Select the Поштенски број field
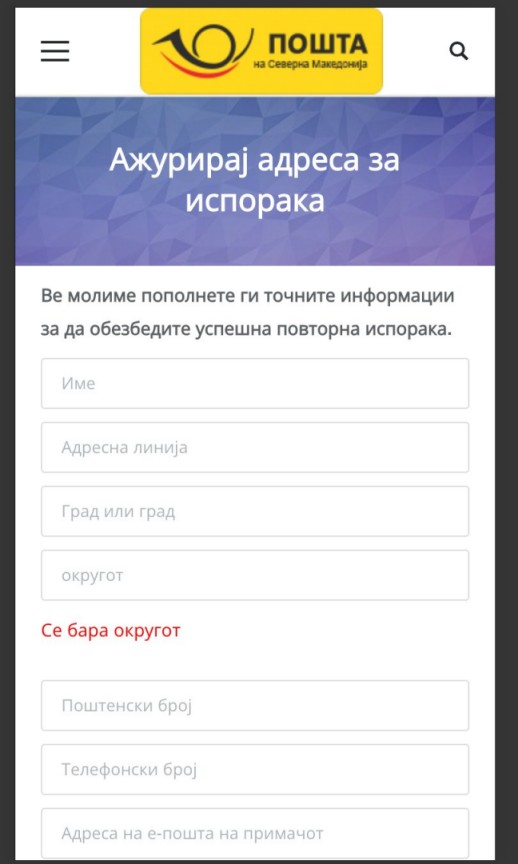 coord(255,705)
